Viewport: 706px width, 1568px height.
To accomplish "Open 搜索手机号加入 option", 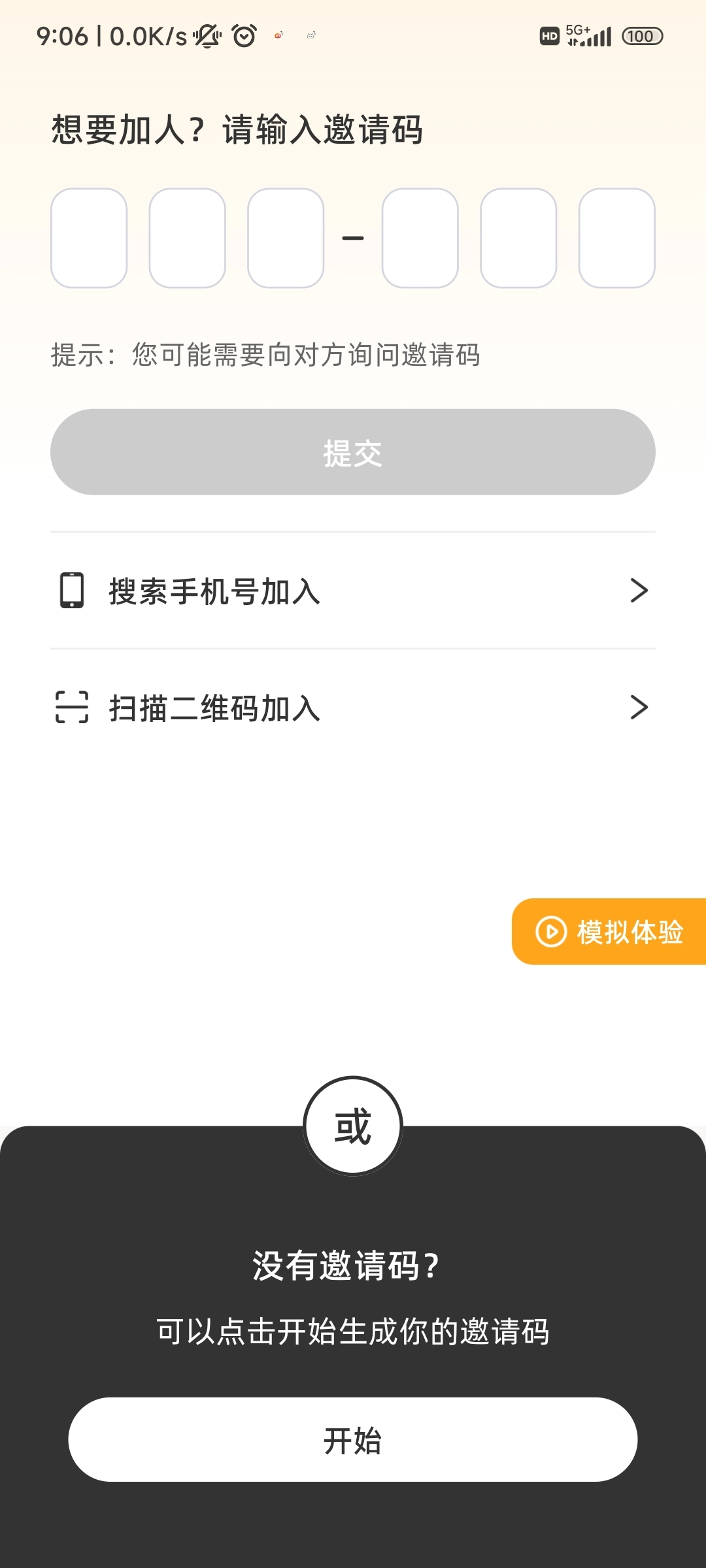I will click(x=353, y=591).
